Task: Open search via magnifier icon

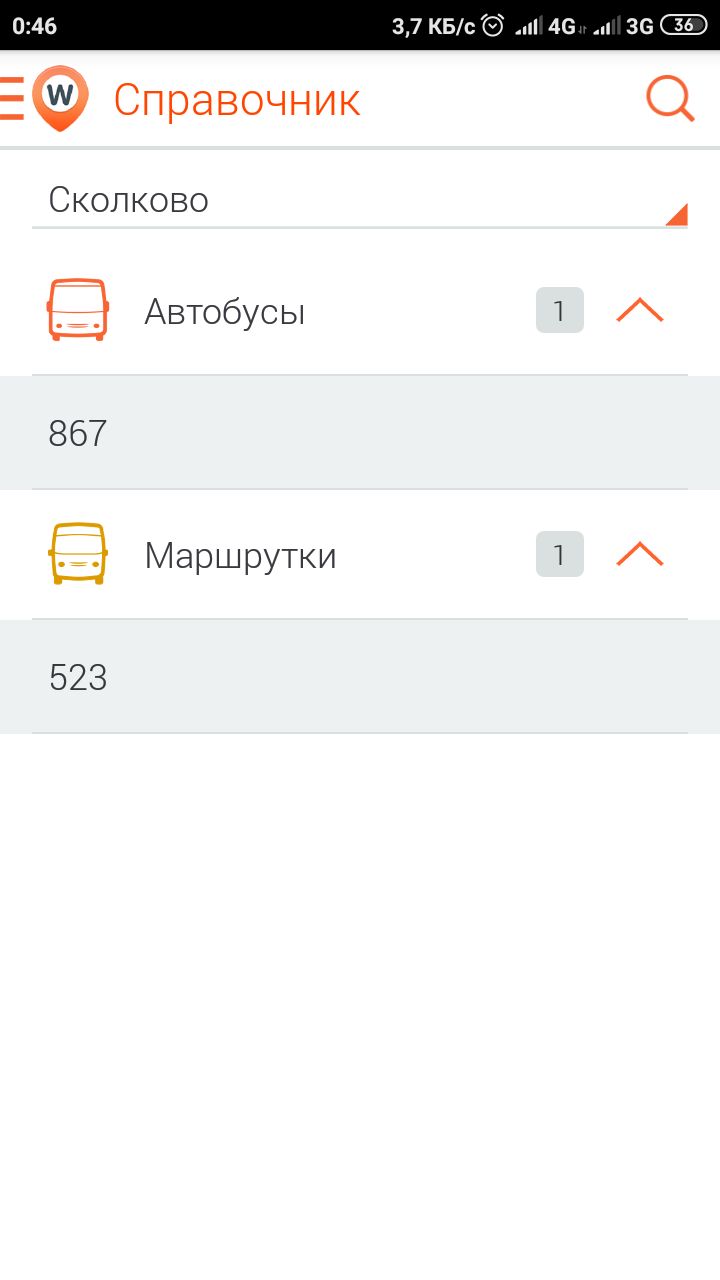Action: coord(670,99)
